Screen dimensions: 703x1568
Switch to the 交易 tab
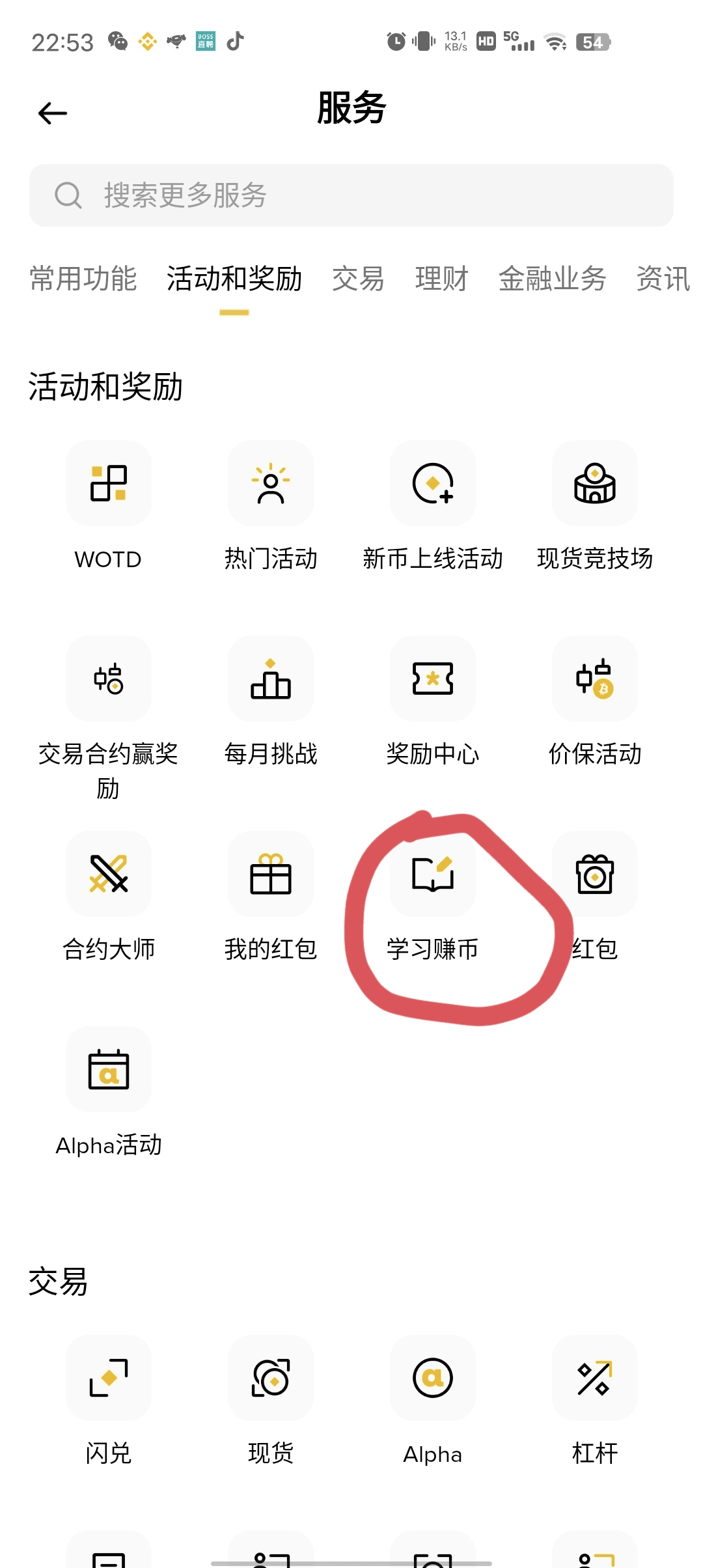(x=358, y=279)
